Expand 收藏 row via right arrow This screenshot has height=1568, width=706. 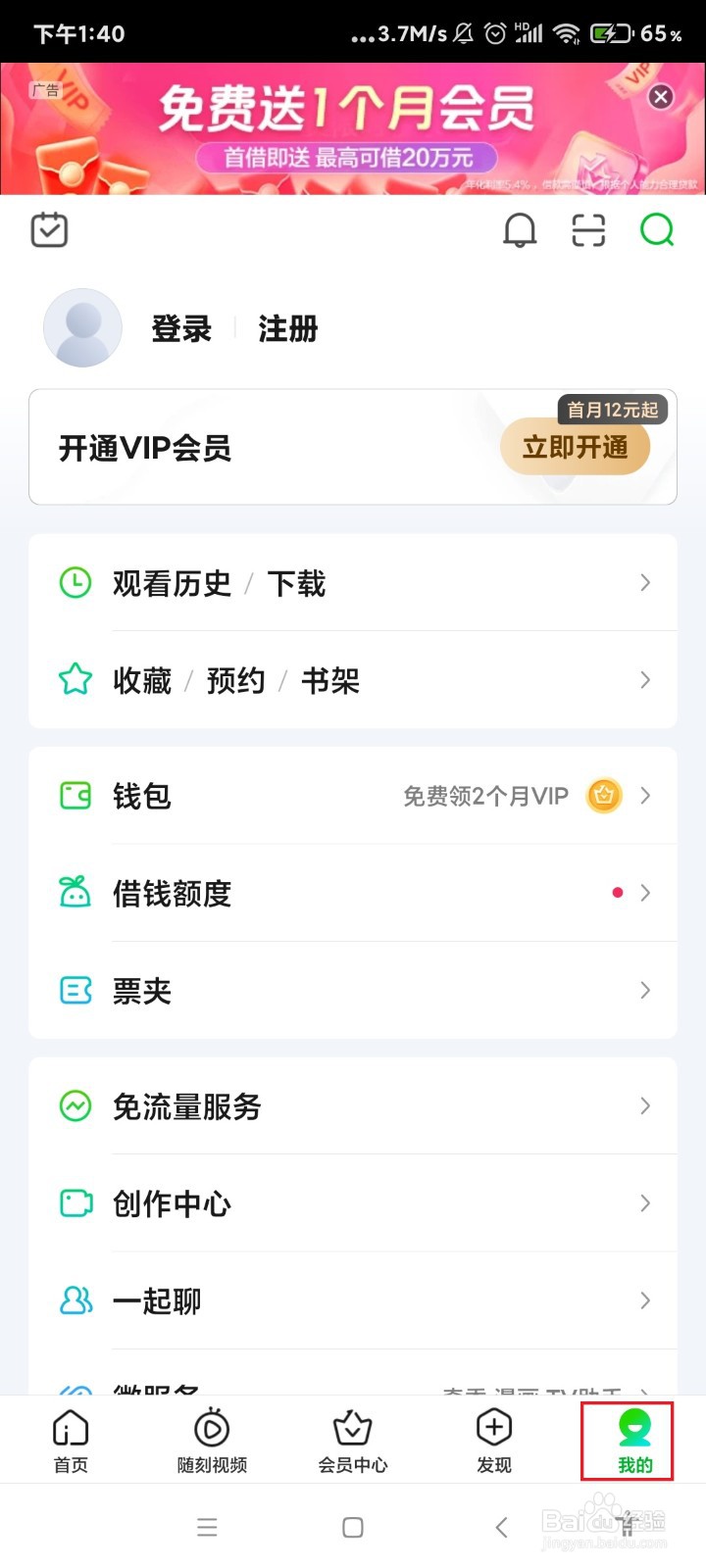(x=644, y=679)
